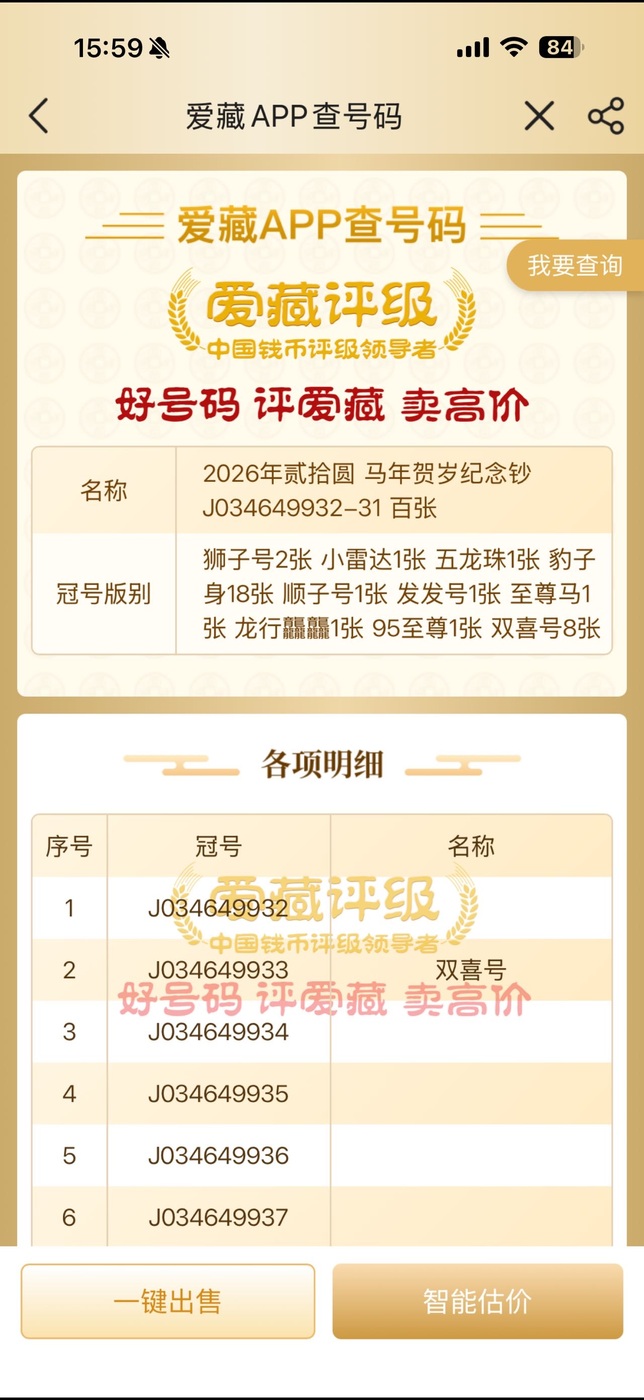Open 智能估价 for a smart valuation
The height and width of the screenshot is (1400, 644).
(x=477, y=1301)
